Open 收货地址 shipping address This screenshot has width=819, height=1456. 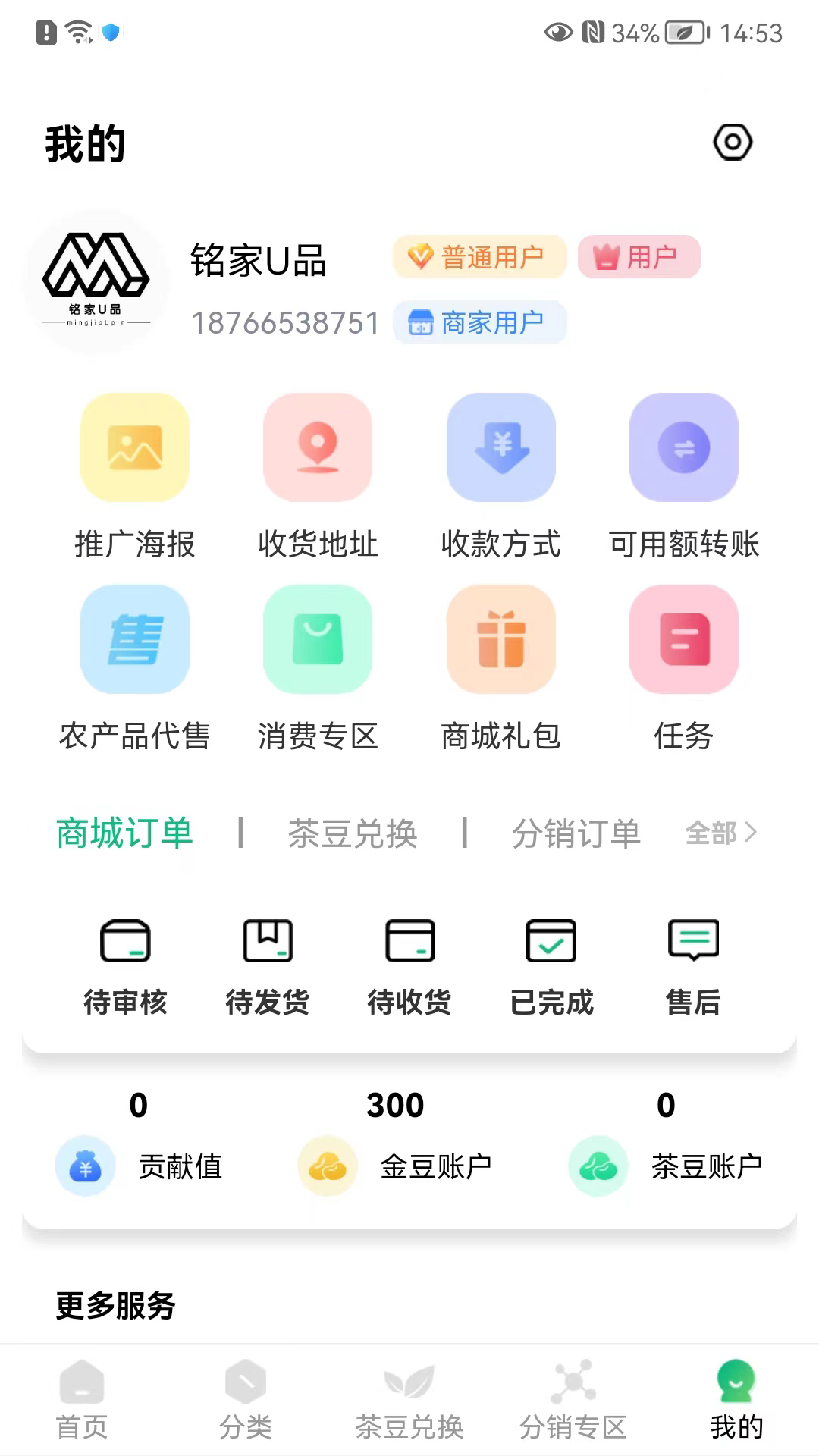click(318, 476)
